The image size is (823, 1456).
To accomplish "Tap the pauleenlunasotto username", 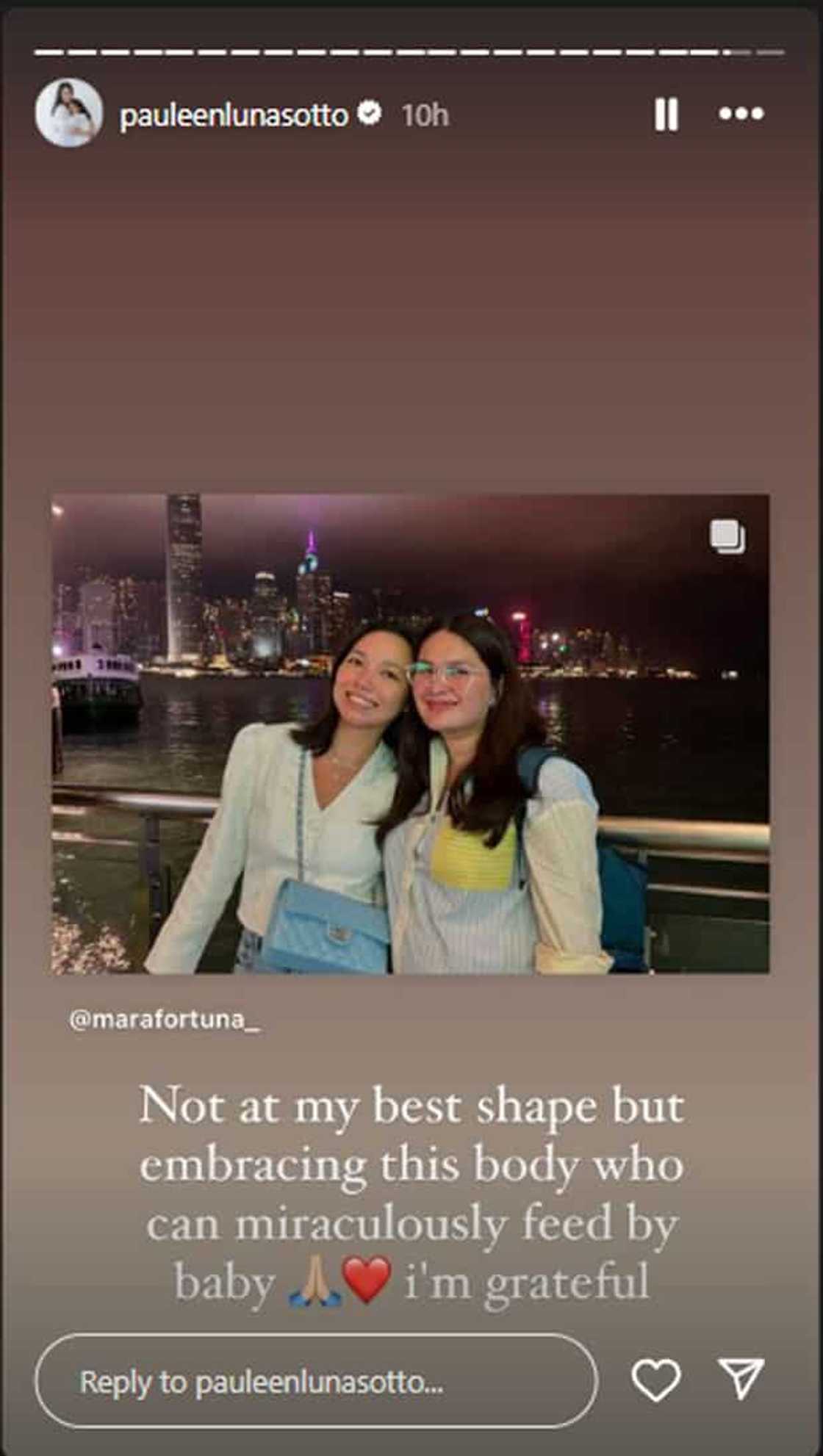I will (x=234, y=115).
